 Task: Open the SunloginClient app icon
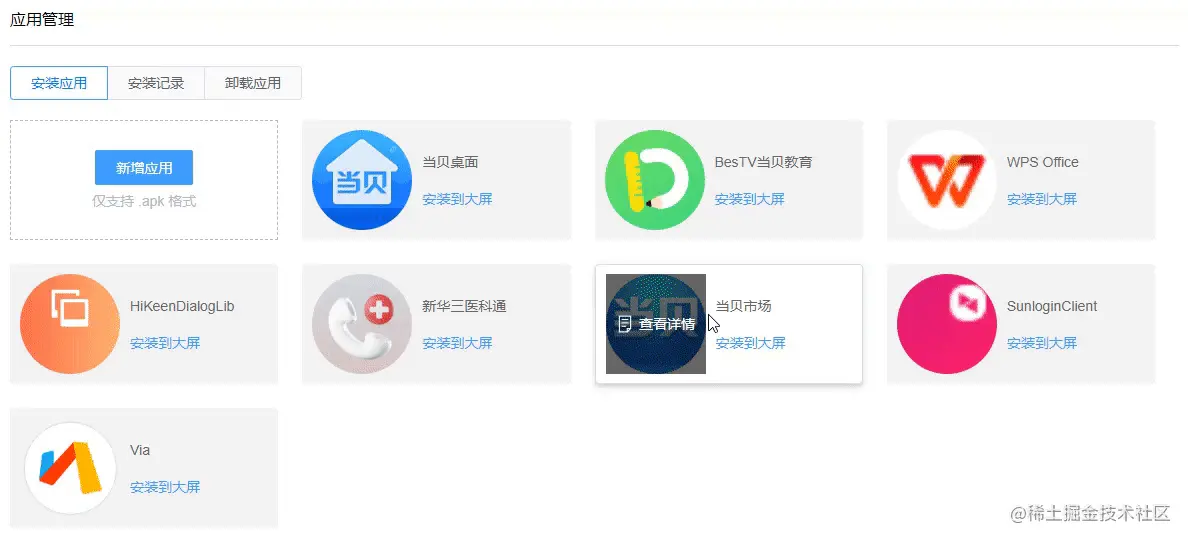pyautogui.click(x=946, y=324)
